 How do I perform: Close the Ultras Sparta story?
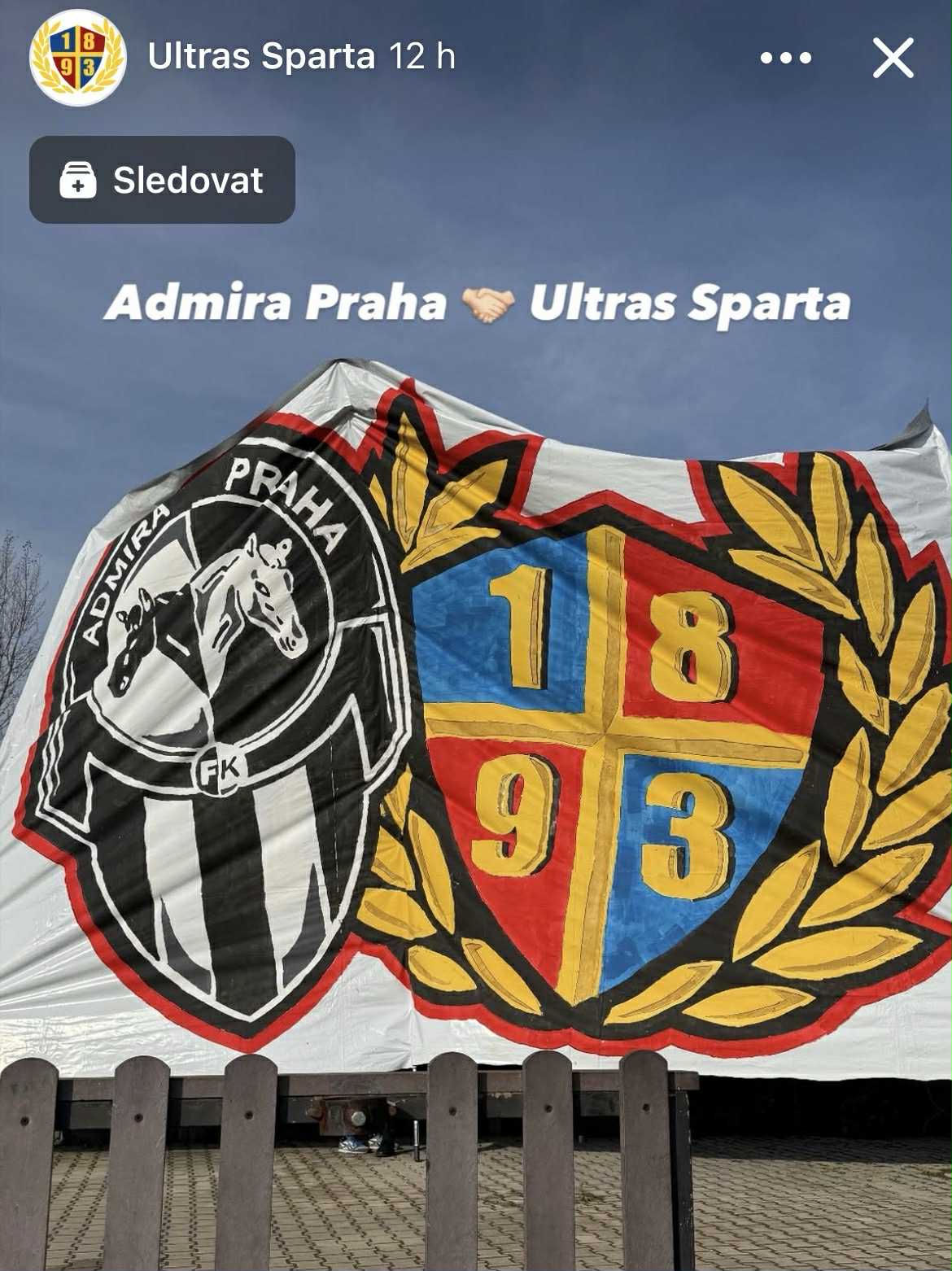pos(893,58)
